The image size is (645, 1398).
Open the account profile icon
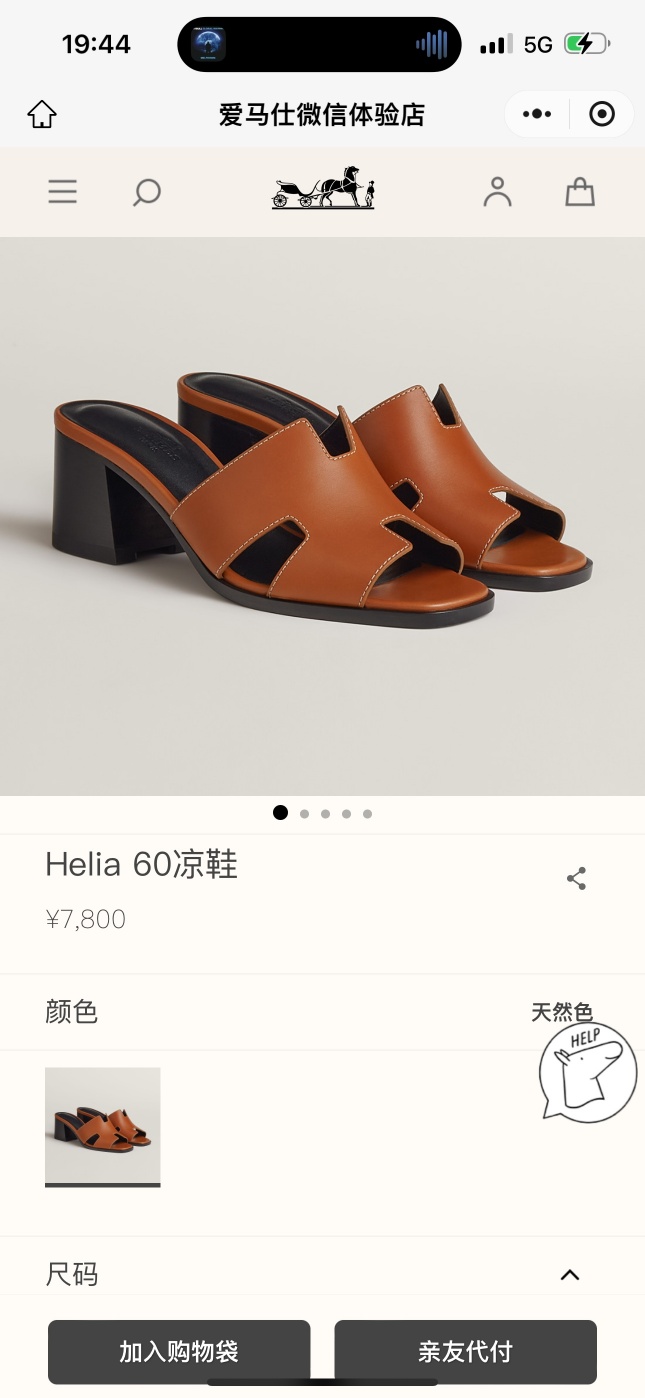pos(497,192)
